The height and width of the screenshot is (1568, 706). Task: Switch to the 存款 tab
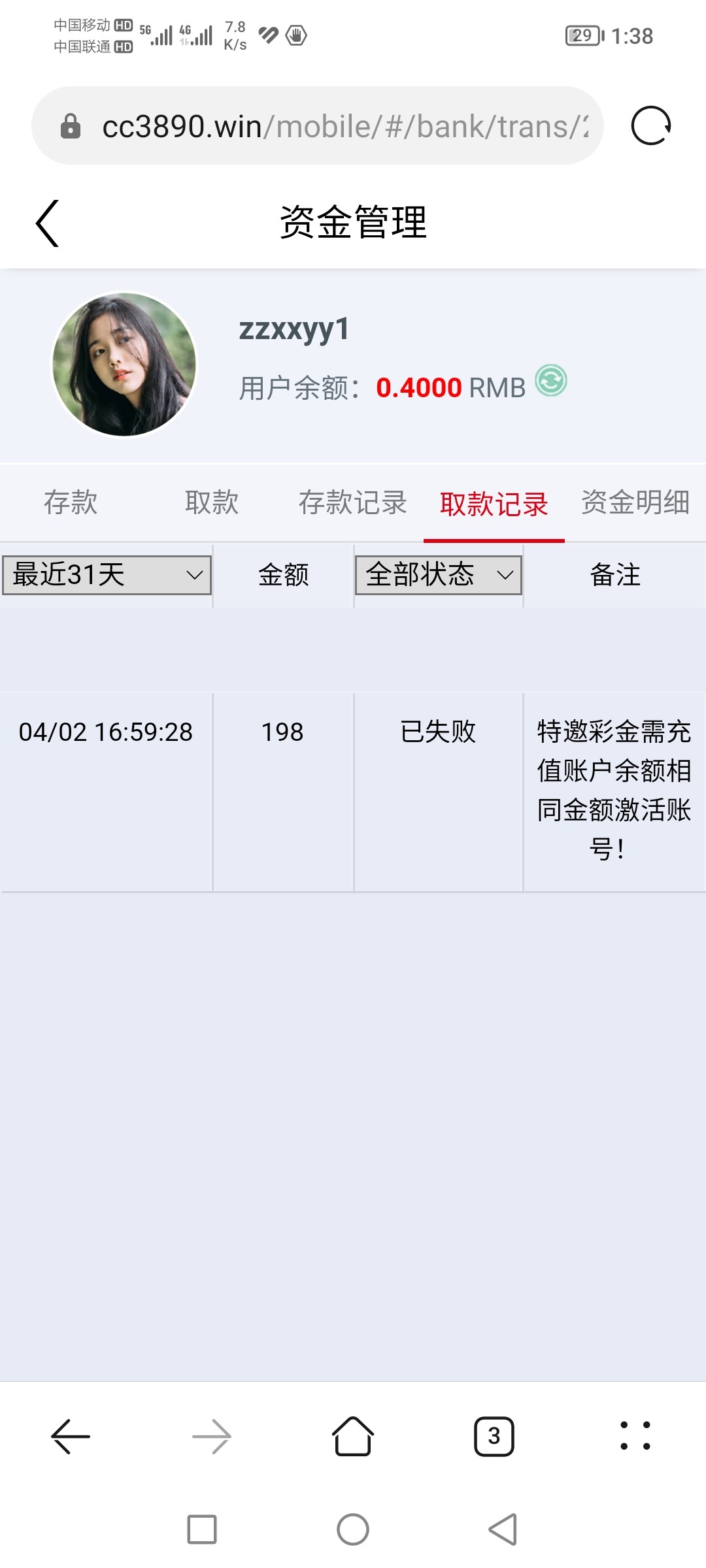71,502
